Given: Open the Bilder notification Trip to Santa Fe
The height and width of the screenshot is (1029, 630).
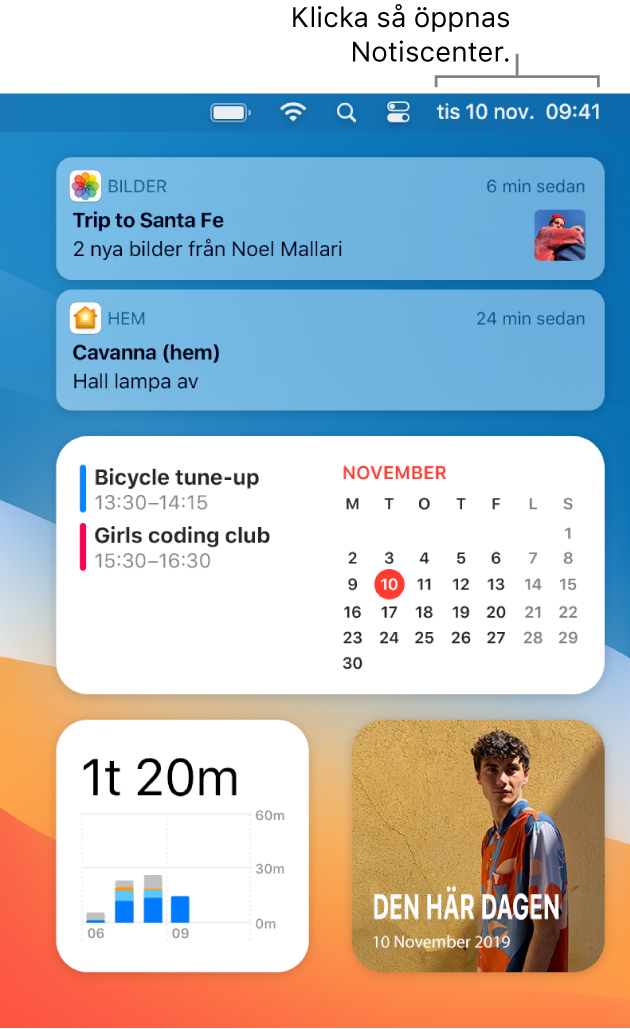Looking at the screenshot, I should click(330, 219).
